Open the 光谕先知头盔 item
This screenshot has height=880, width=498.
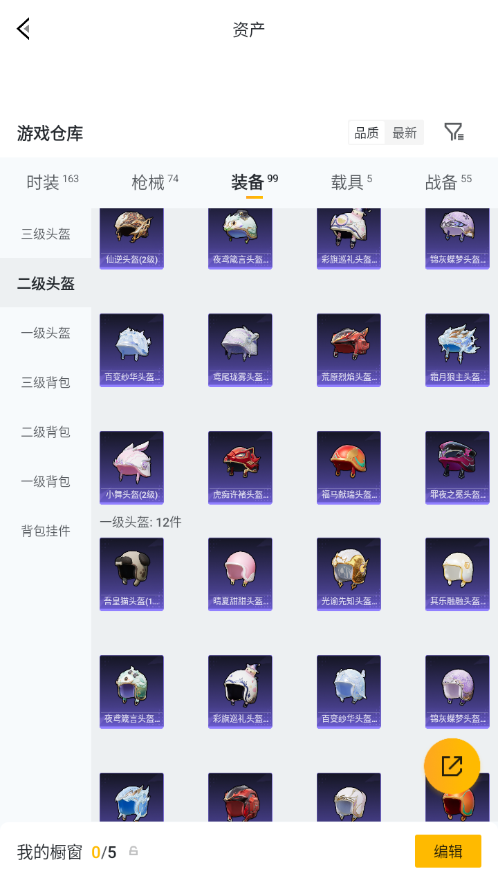click(x=349, y=574)
